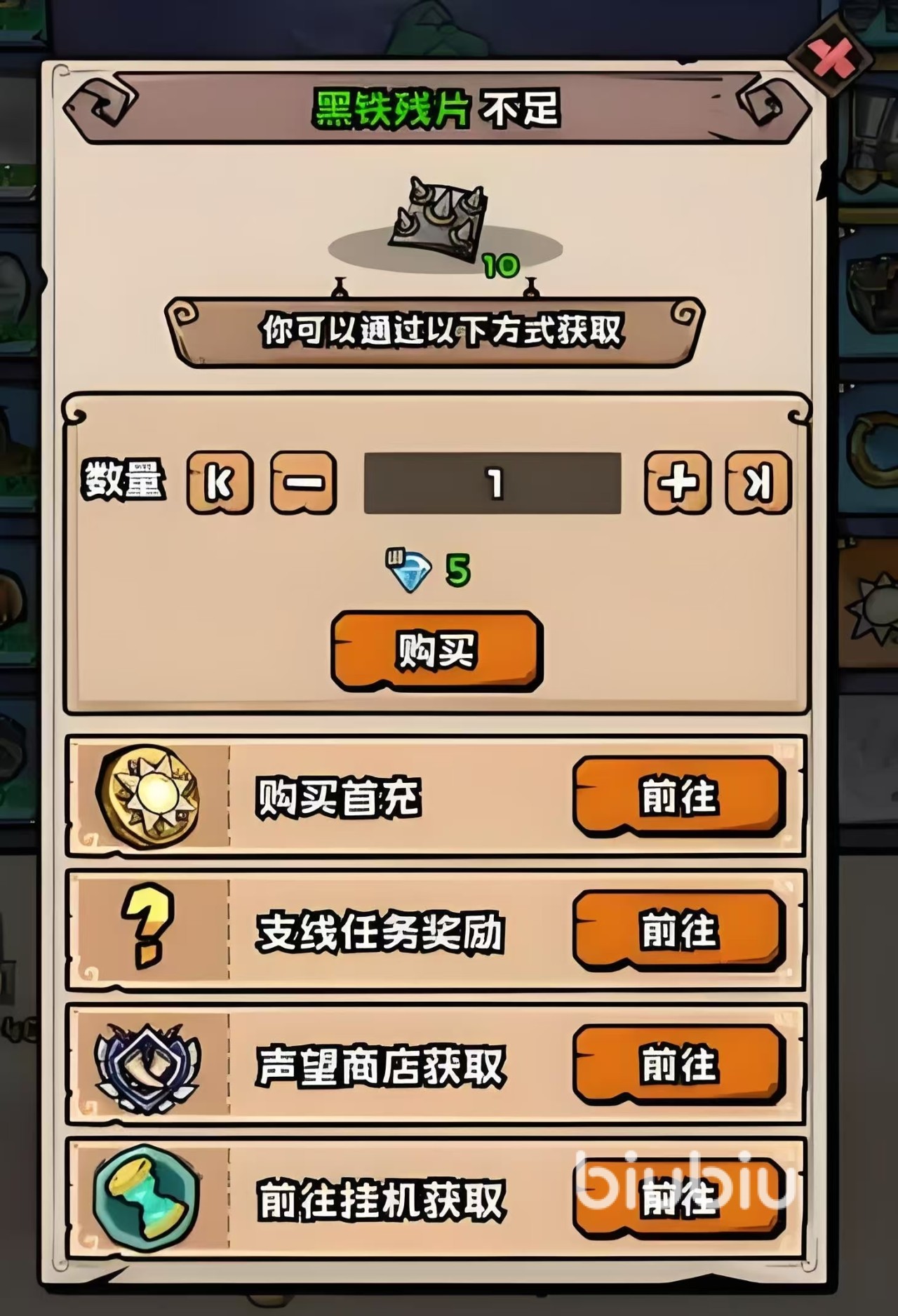
Task: Select 前往 for 前往挂机获取
Action: tap(678, 1197)
